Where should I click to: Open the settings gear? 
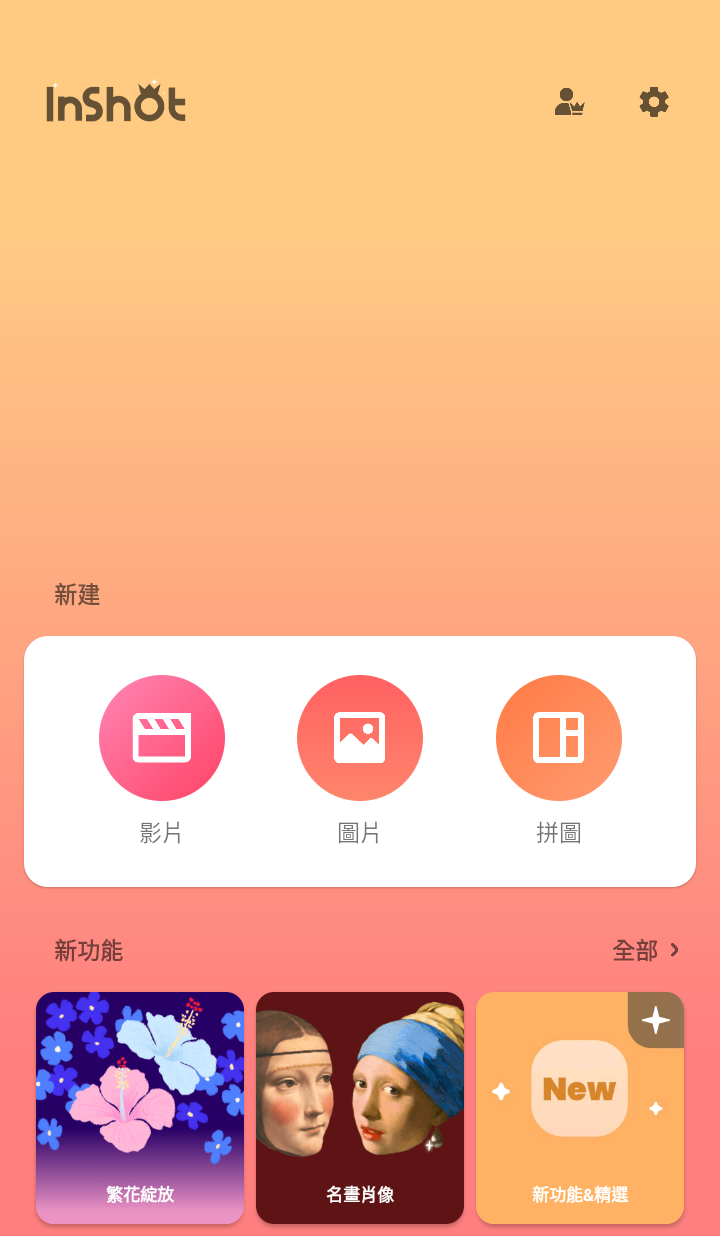point(654,102)
